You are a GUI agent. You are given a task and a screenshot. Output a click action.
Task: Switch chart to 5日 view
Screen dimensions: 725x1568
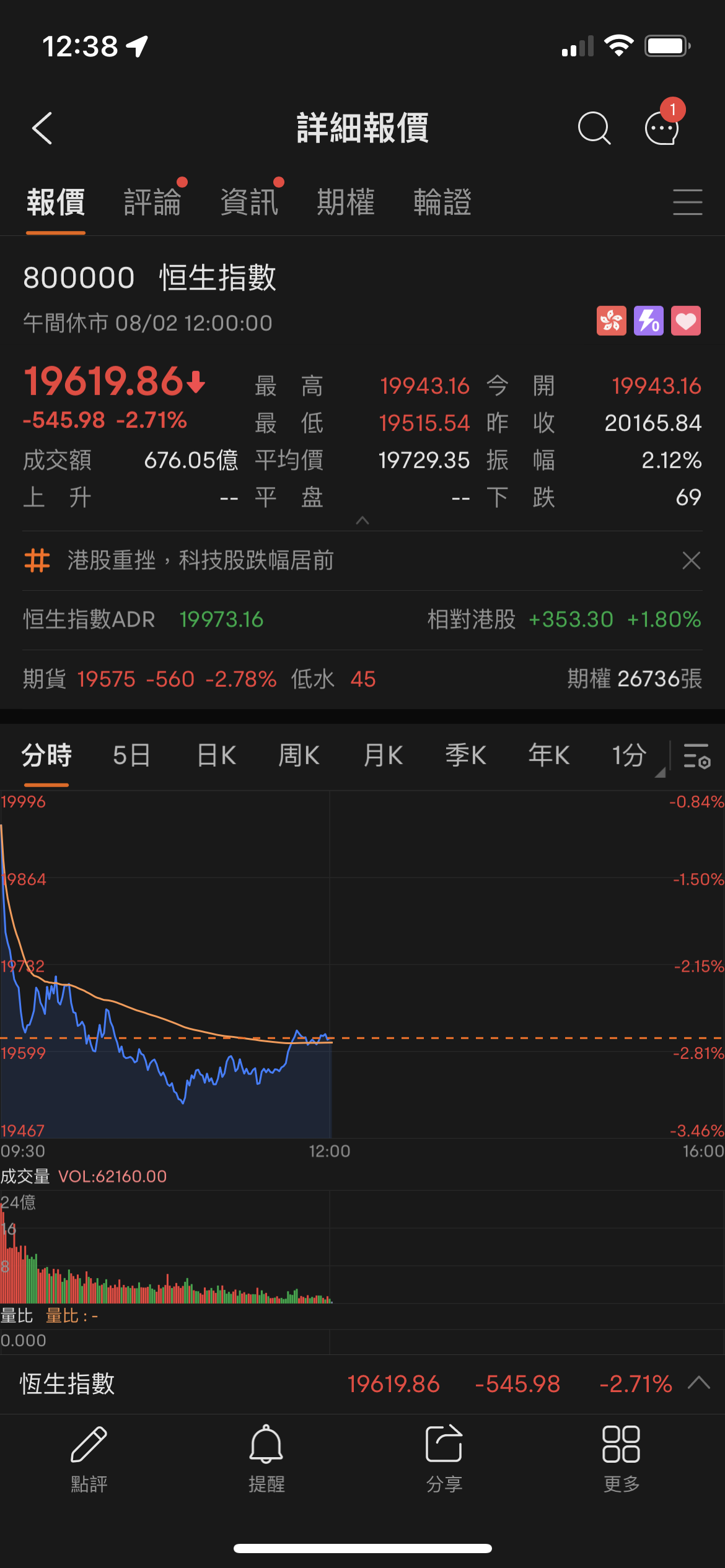tap(131, 756)
